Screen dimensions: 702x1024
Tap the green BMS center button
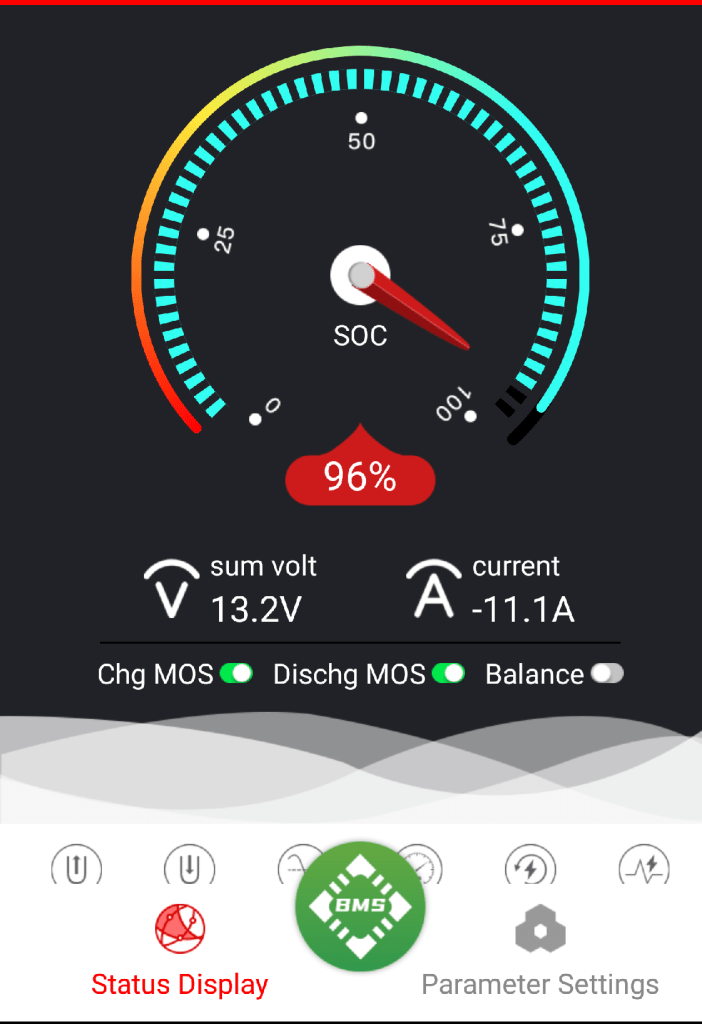360,907
